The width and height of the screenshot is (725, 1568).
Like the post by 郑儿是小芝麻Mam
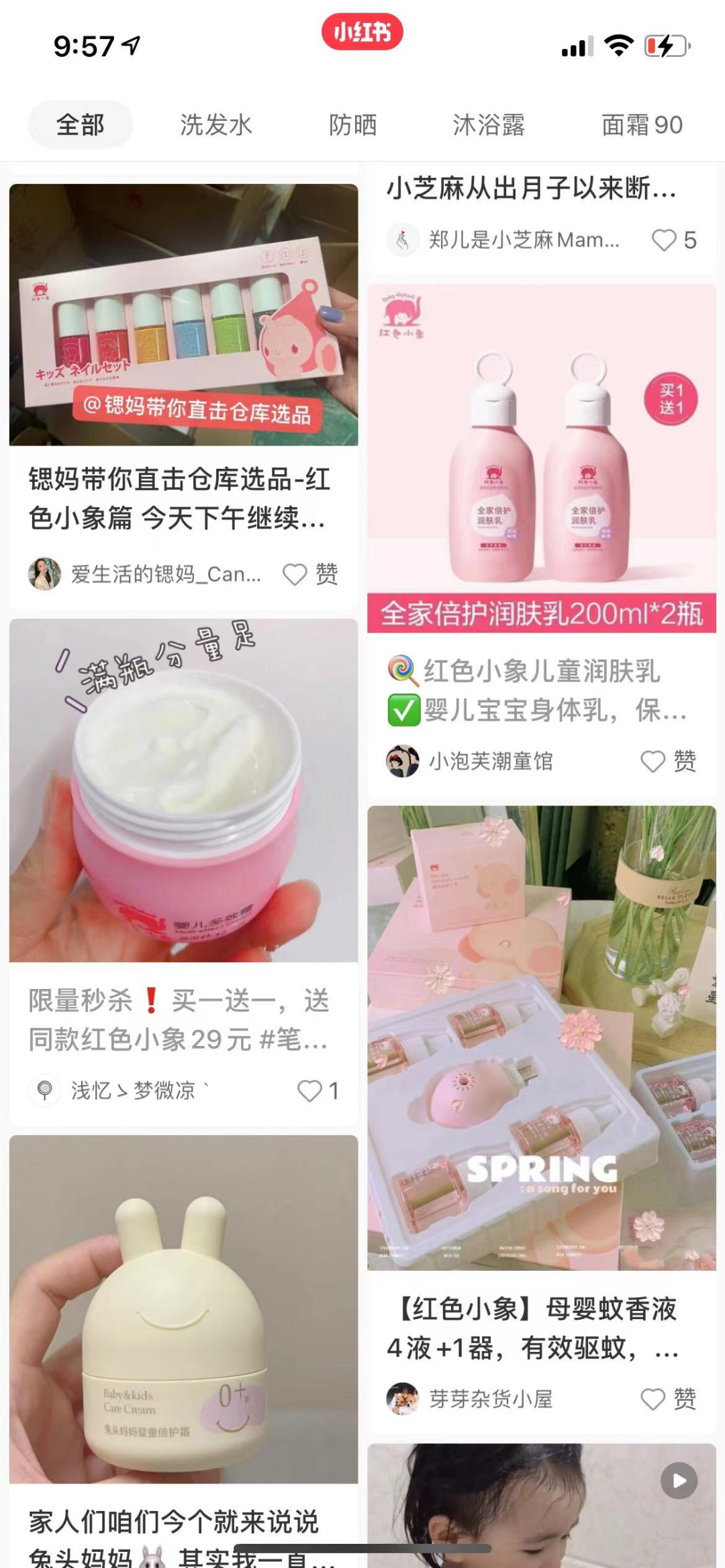pyautogui.click(x=675, y=240)
